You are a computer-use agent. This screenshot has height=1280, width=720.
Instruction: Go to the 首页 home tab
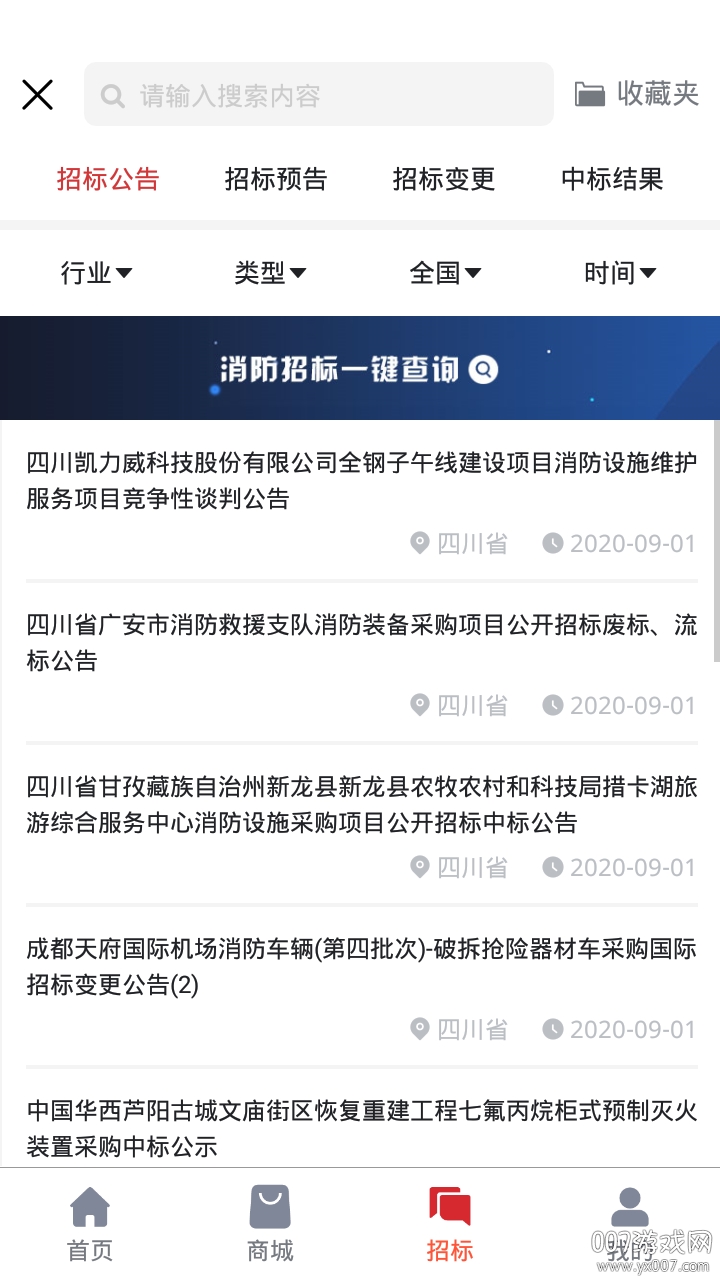[x=90, y=1224]
